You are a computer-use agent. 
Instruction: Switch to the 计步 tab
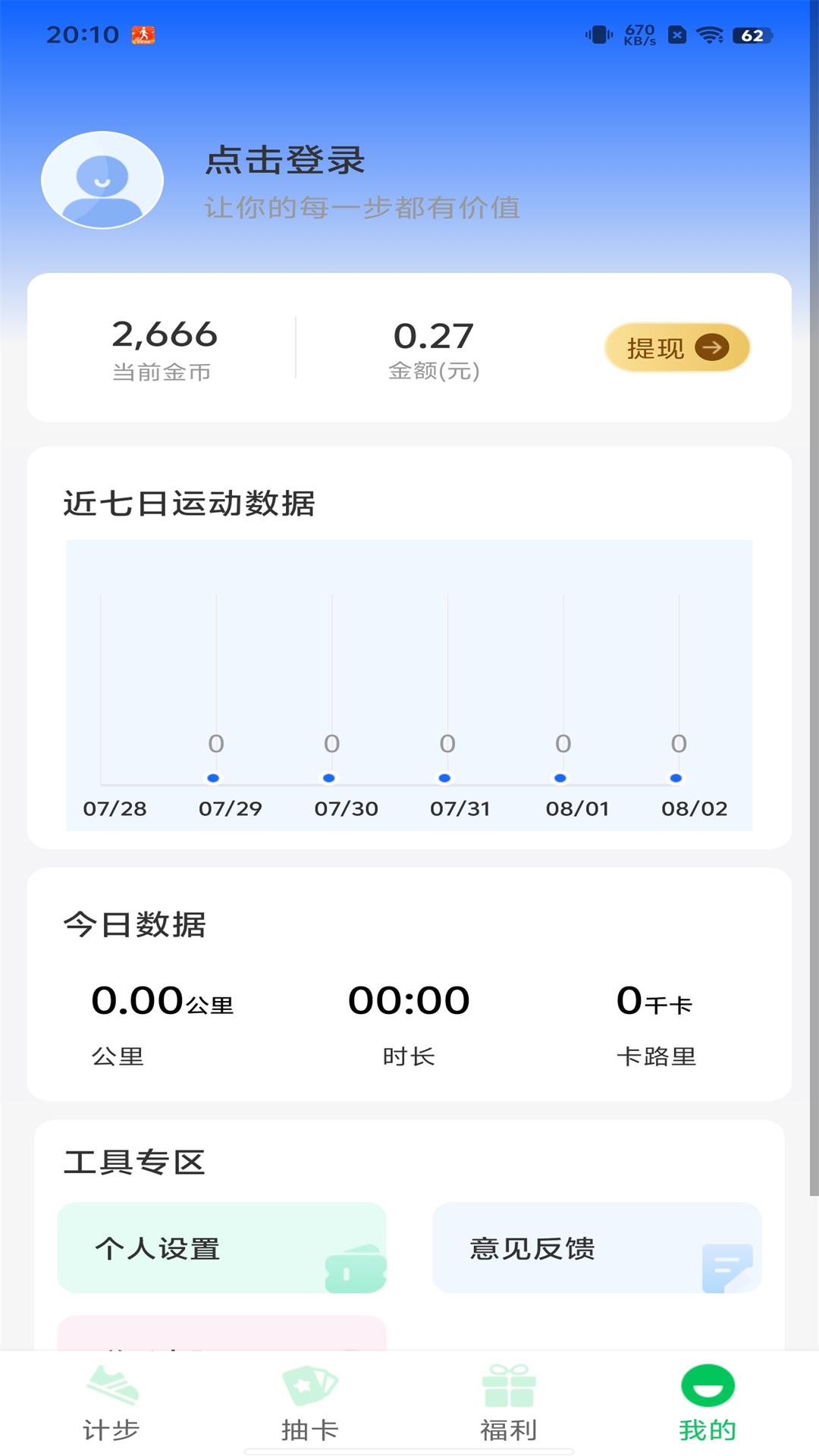pos(111,1403)
